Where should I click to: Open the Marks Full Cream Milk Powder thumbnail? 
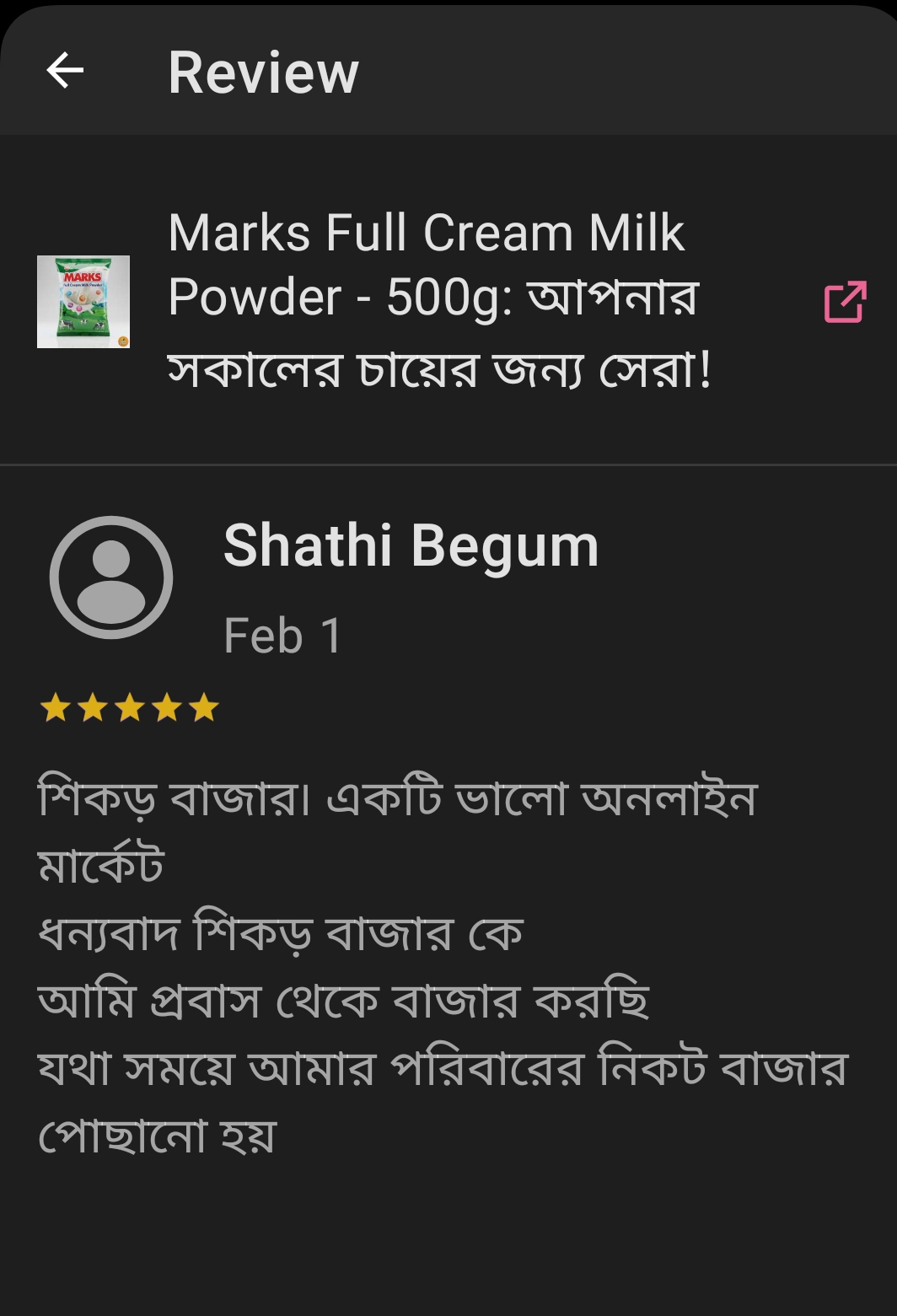[x=83, y=302]
